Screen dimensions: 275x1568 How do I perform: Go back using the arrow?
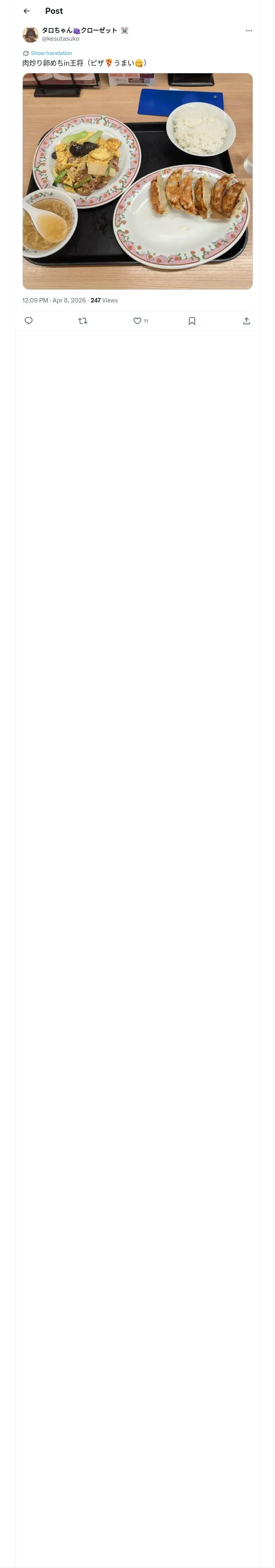[26, 11]
